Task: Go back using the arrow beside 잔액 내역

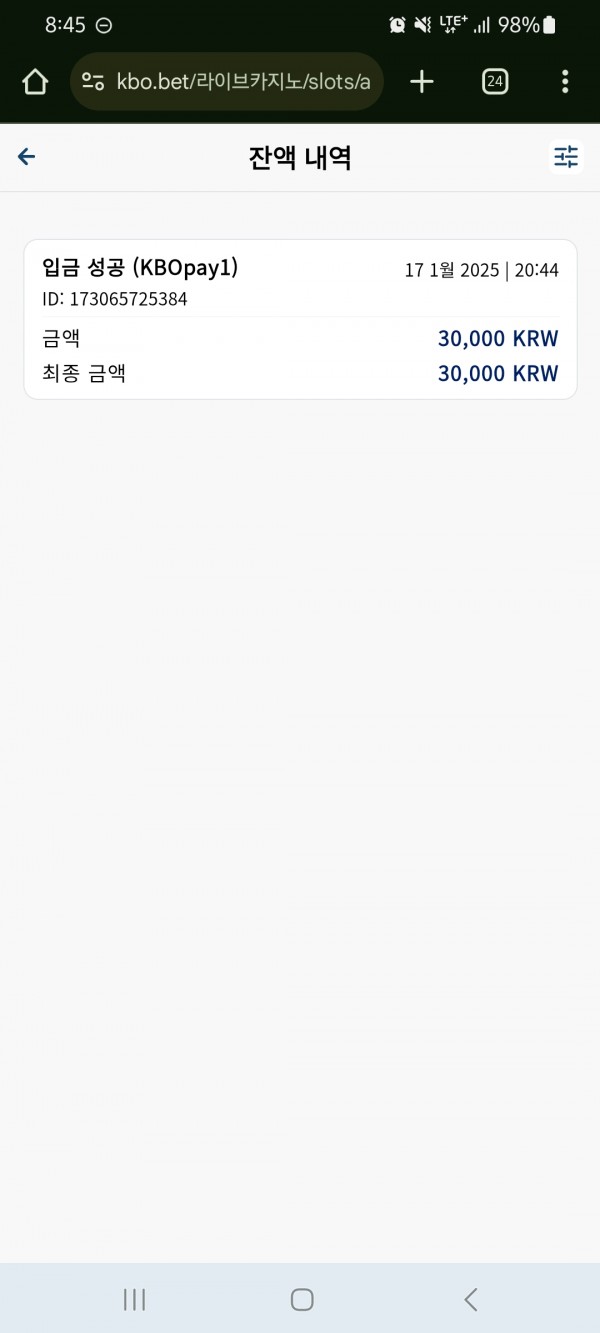Action: [27, 157]
